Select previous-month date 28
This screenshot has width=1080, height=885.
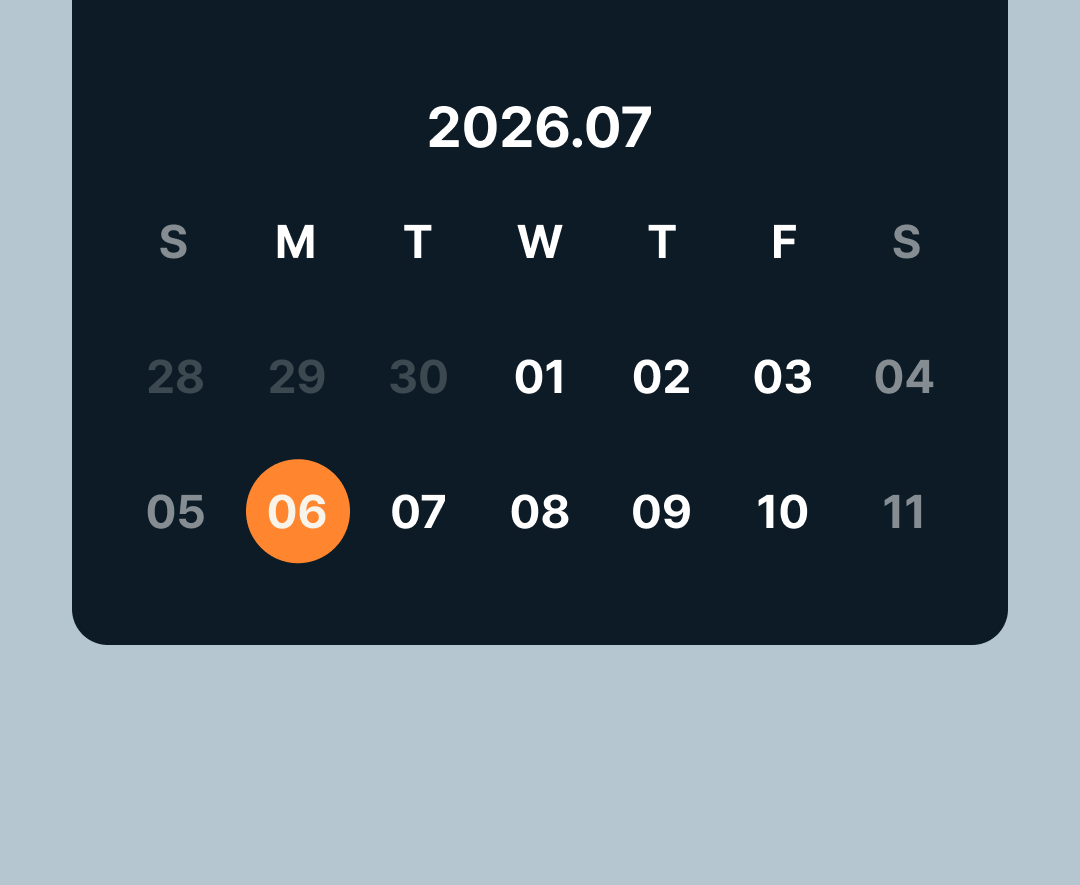pos(176,376)
